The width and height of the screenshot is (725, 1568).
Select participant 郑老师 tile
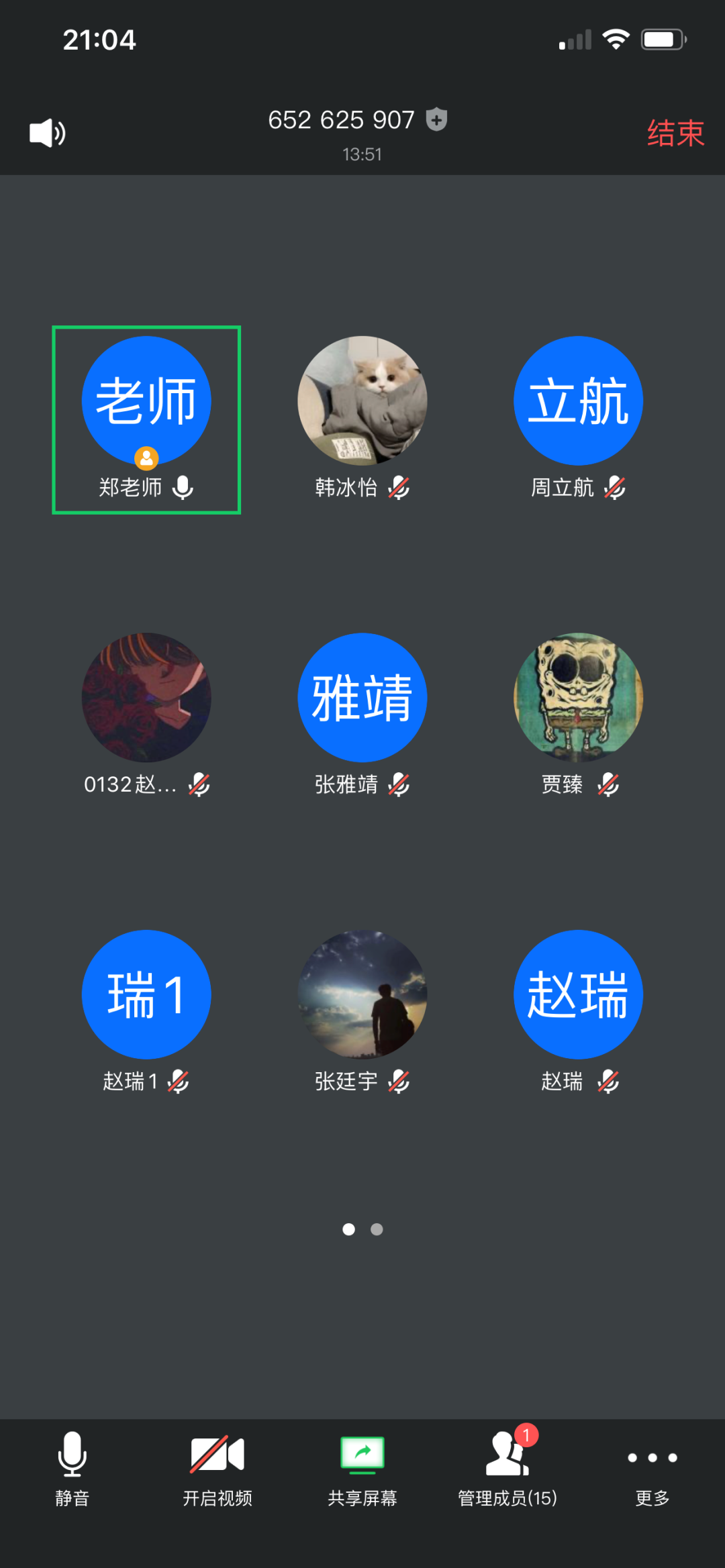pos(146,420)
